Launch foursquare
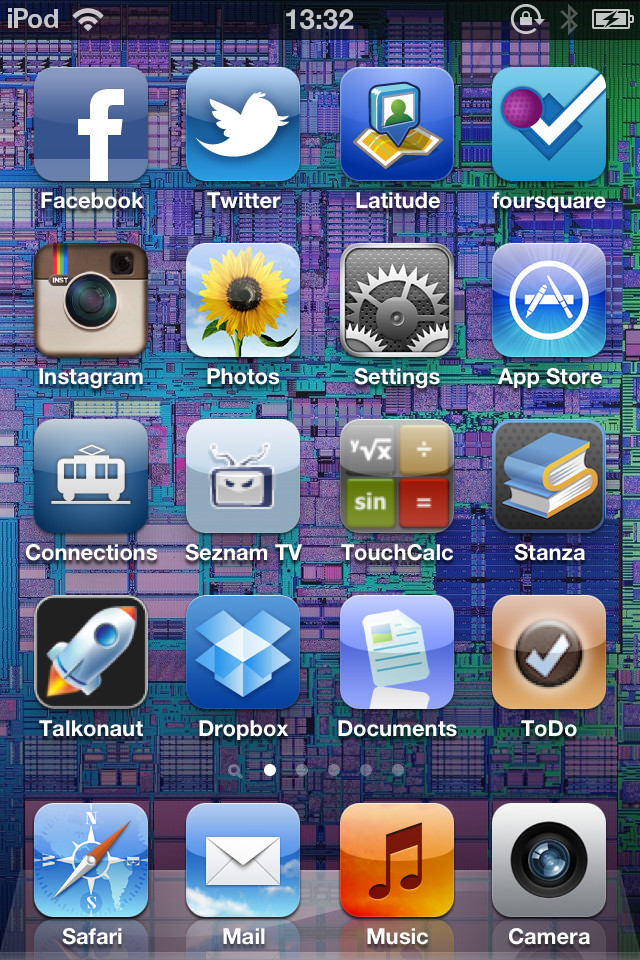 (x=549, y=124)
